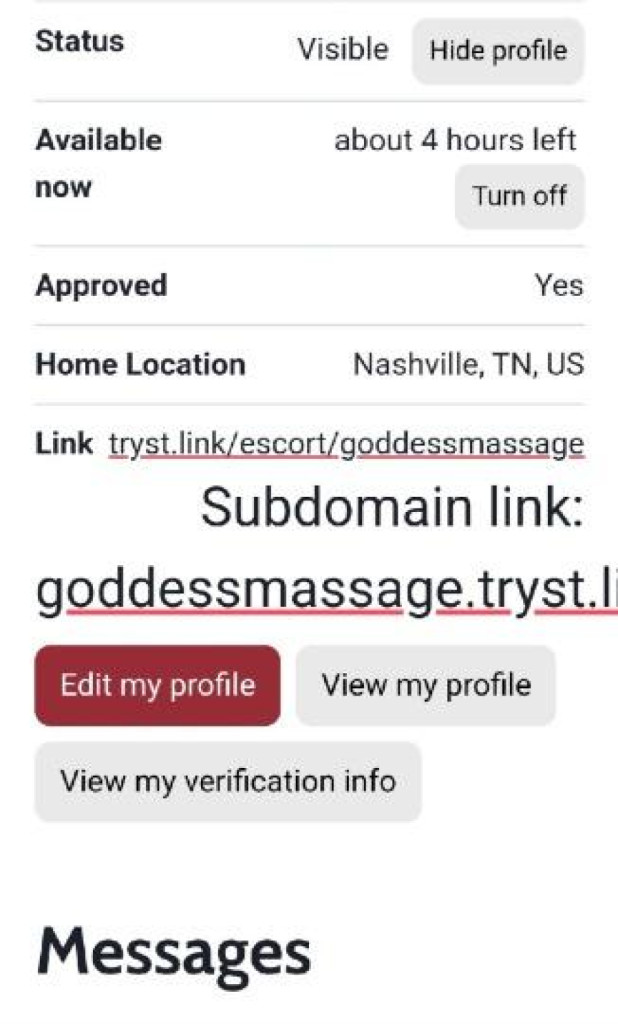Open the tryst.link/escort/goddessmassage link

(x=346, y=444)
